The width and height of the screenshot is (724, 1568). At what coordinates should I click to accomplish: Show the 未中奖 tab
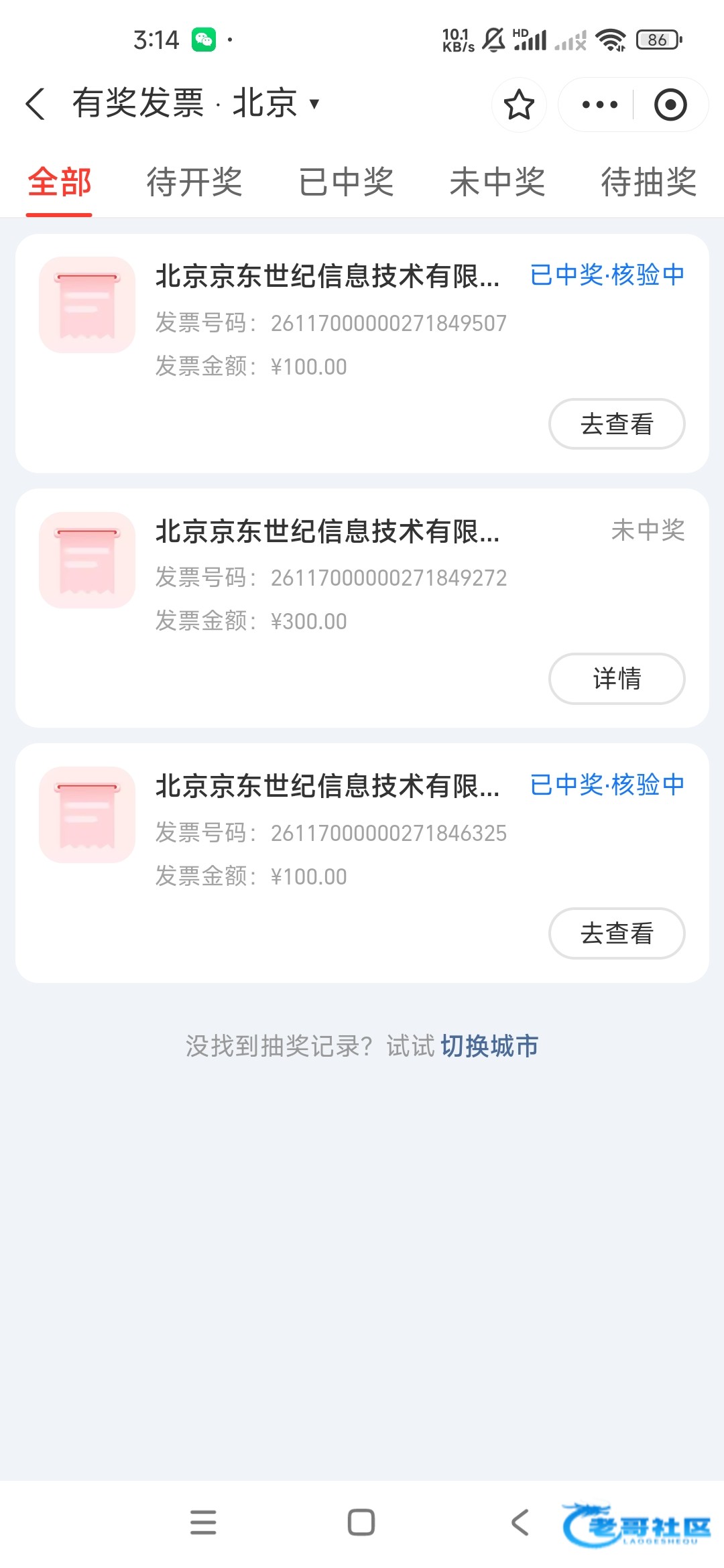[x=497, y=182]
